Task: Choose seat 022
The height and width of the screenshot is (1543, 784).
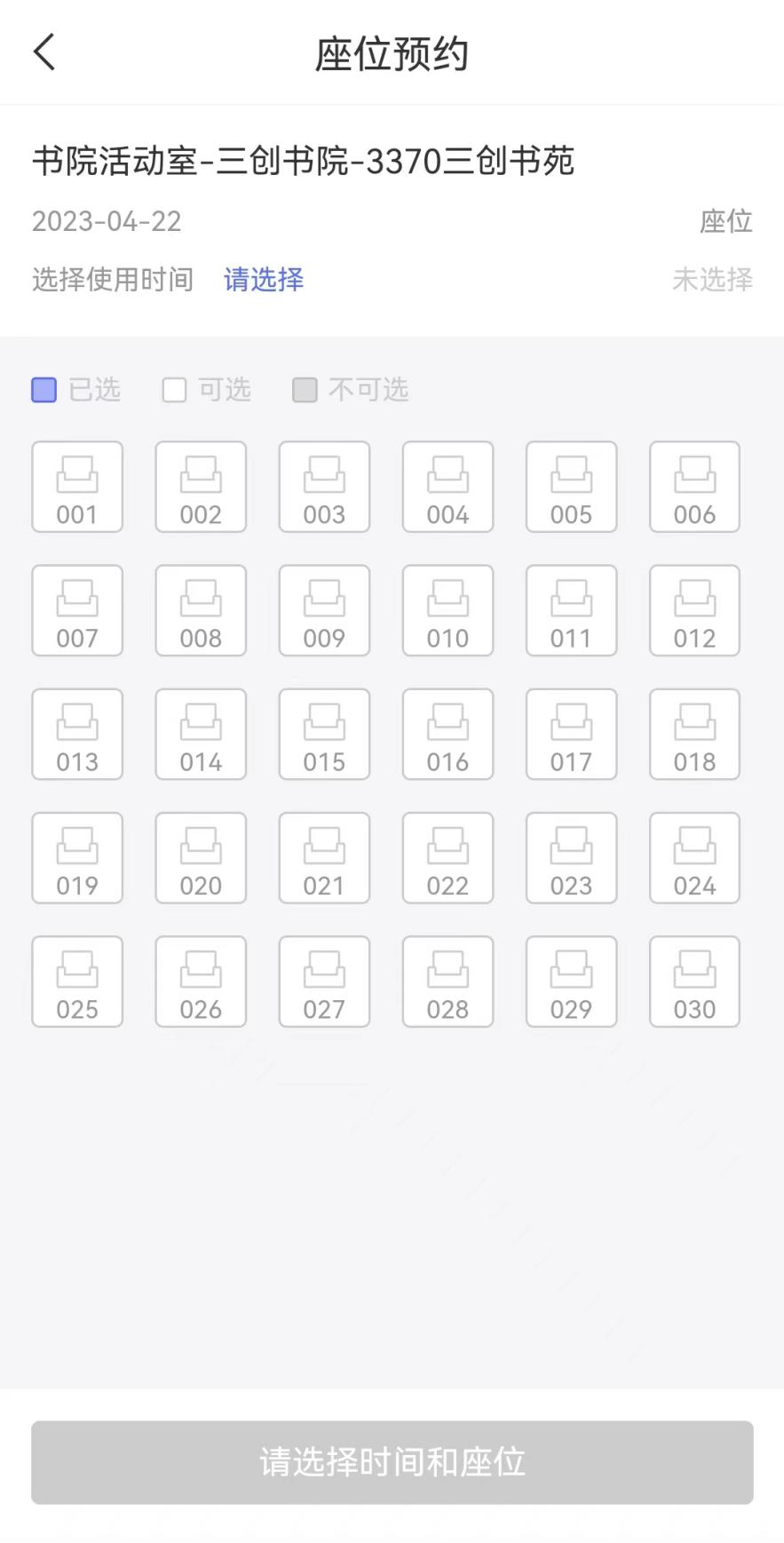Action: [x=447, y=857]
